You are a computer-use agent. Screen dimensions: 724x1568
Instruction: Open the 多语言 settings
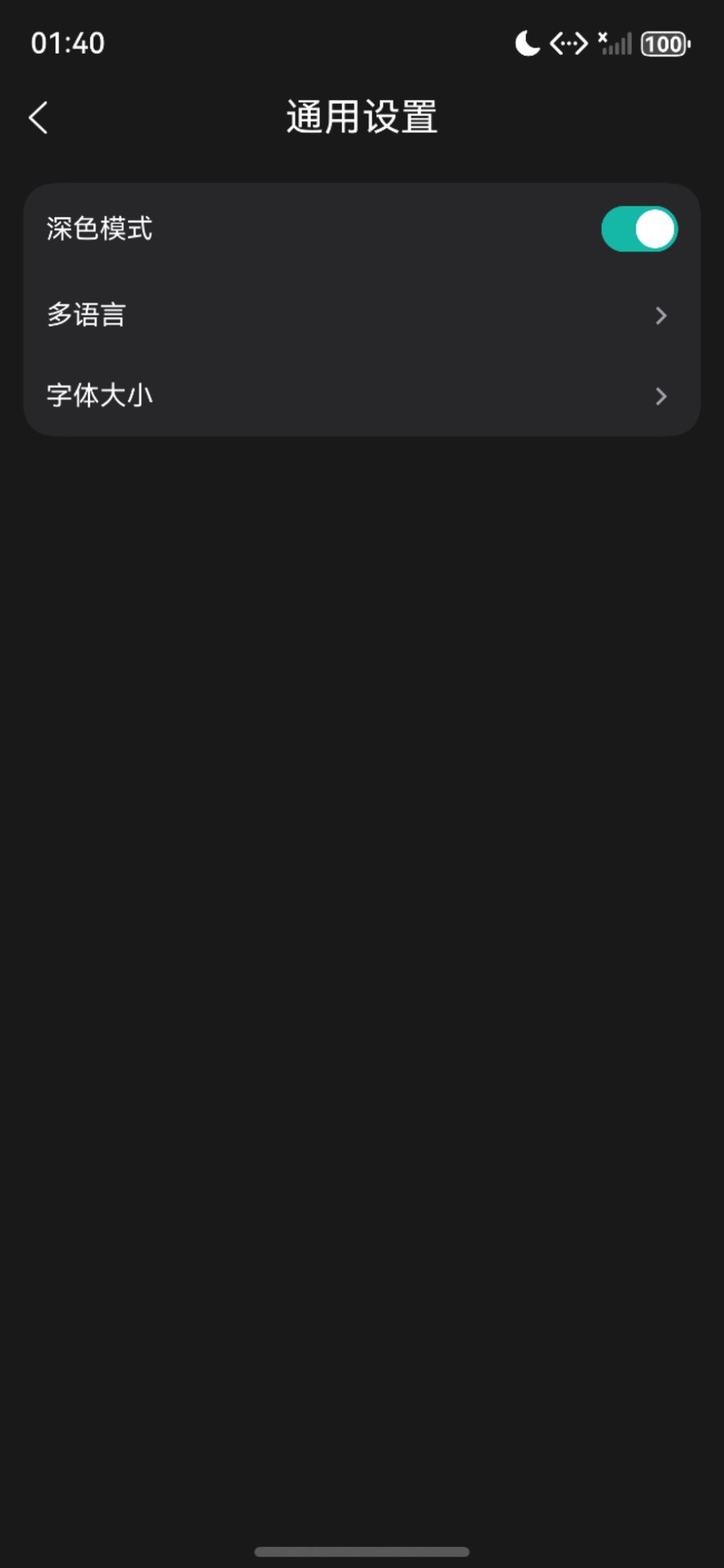362,314
